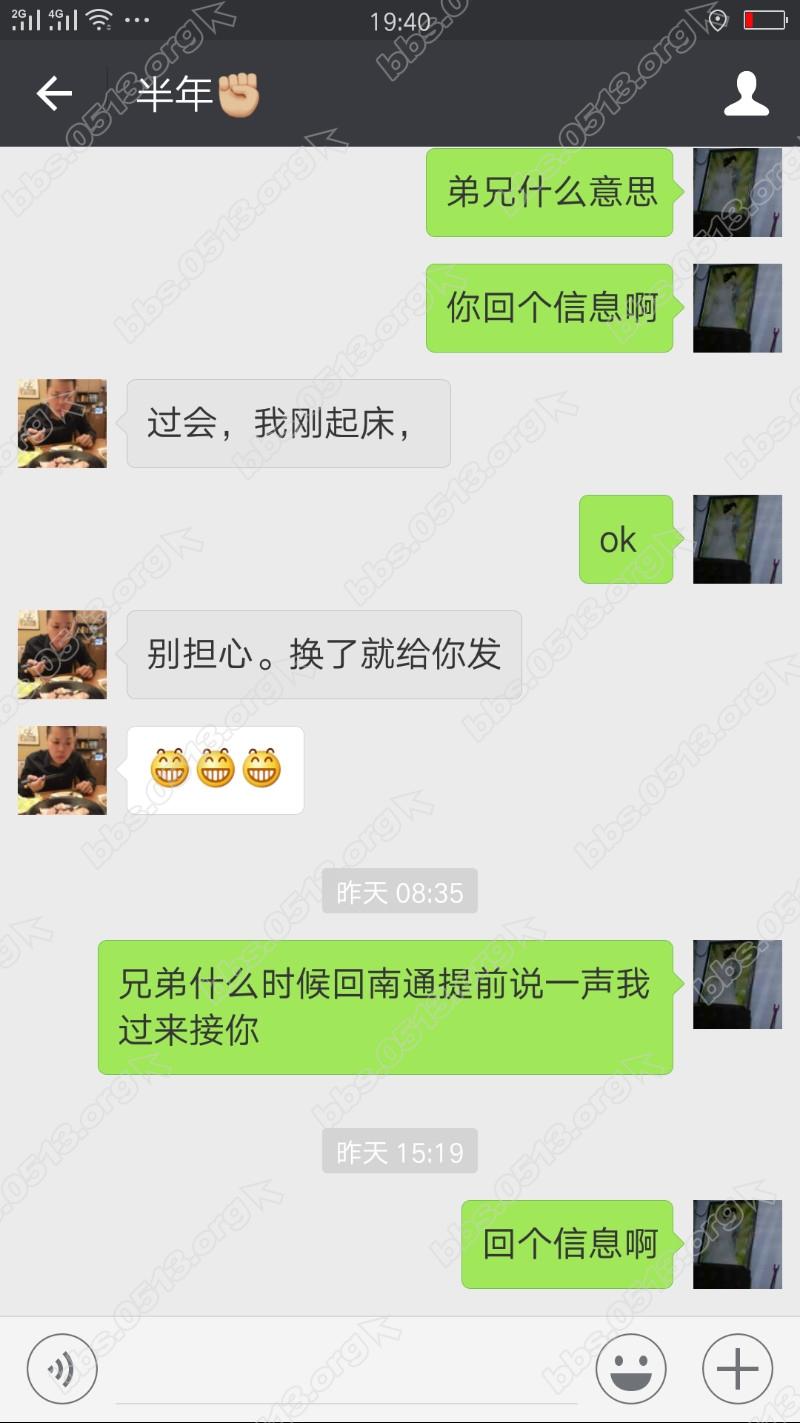Open the plus attachment menu
Screen dimensions: 800x1423
pyautogui.click(x=737, y=1369)
